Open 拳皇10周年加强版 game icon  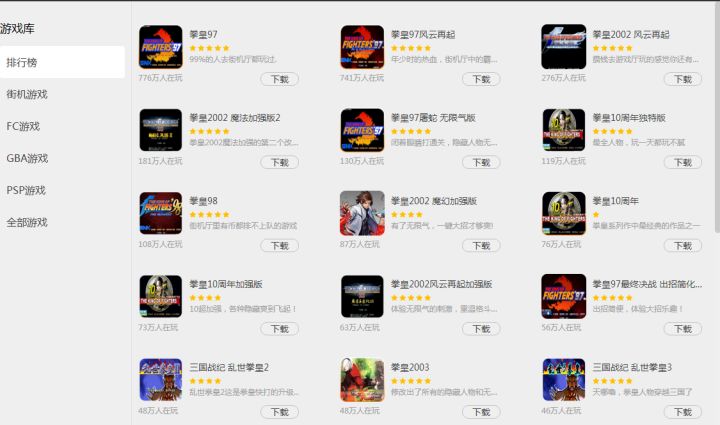161,296
